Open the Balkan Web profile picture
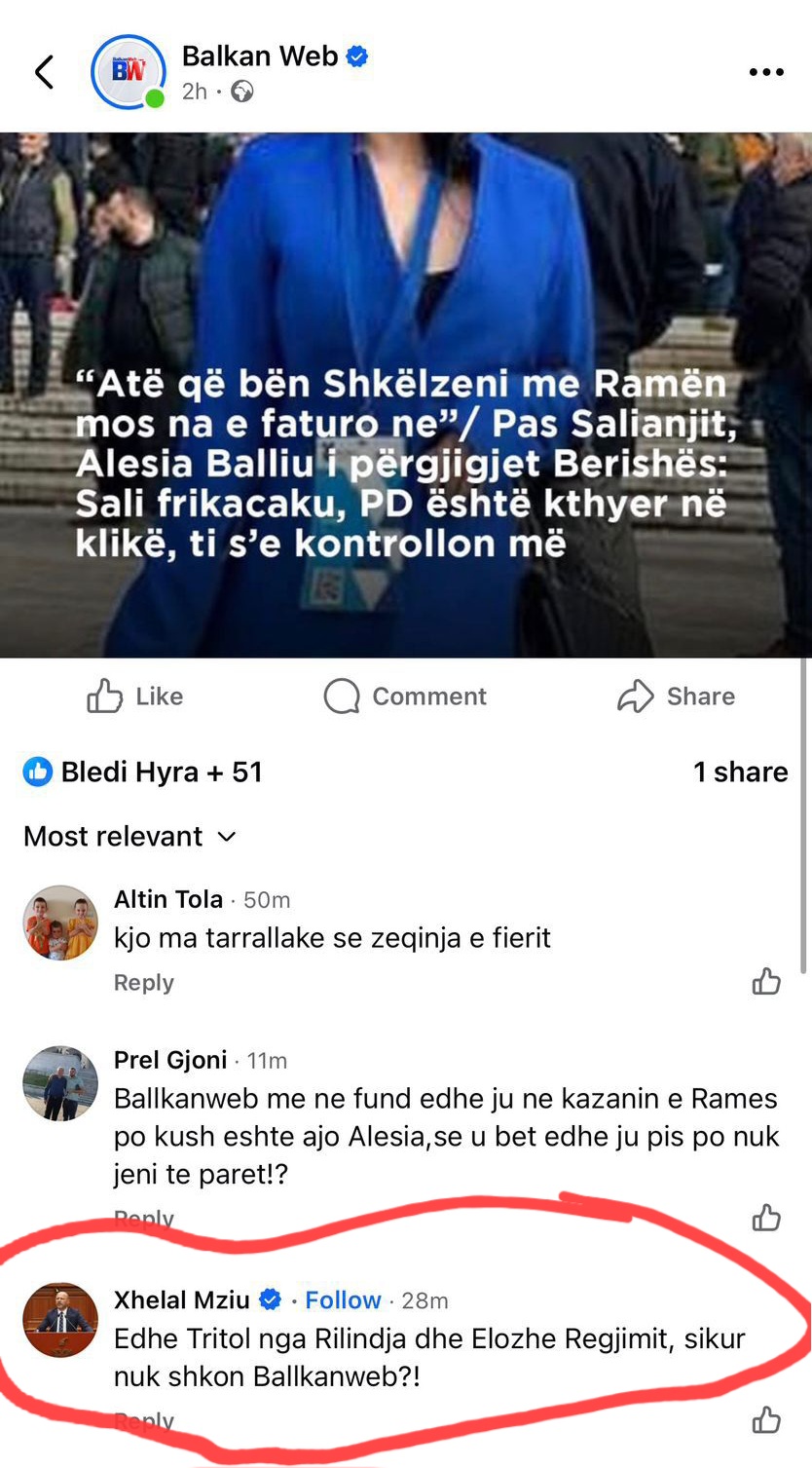 tap(129, 72)
